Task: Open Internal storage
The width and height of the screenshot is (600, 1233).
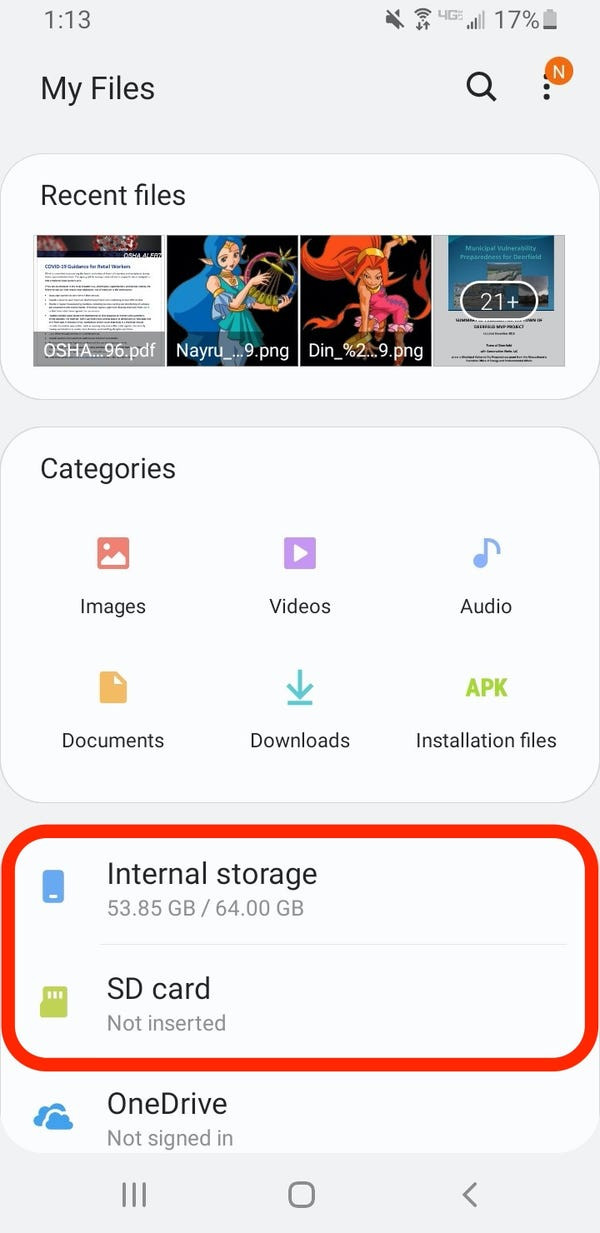Action: point(300,888)
